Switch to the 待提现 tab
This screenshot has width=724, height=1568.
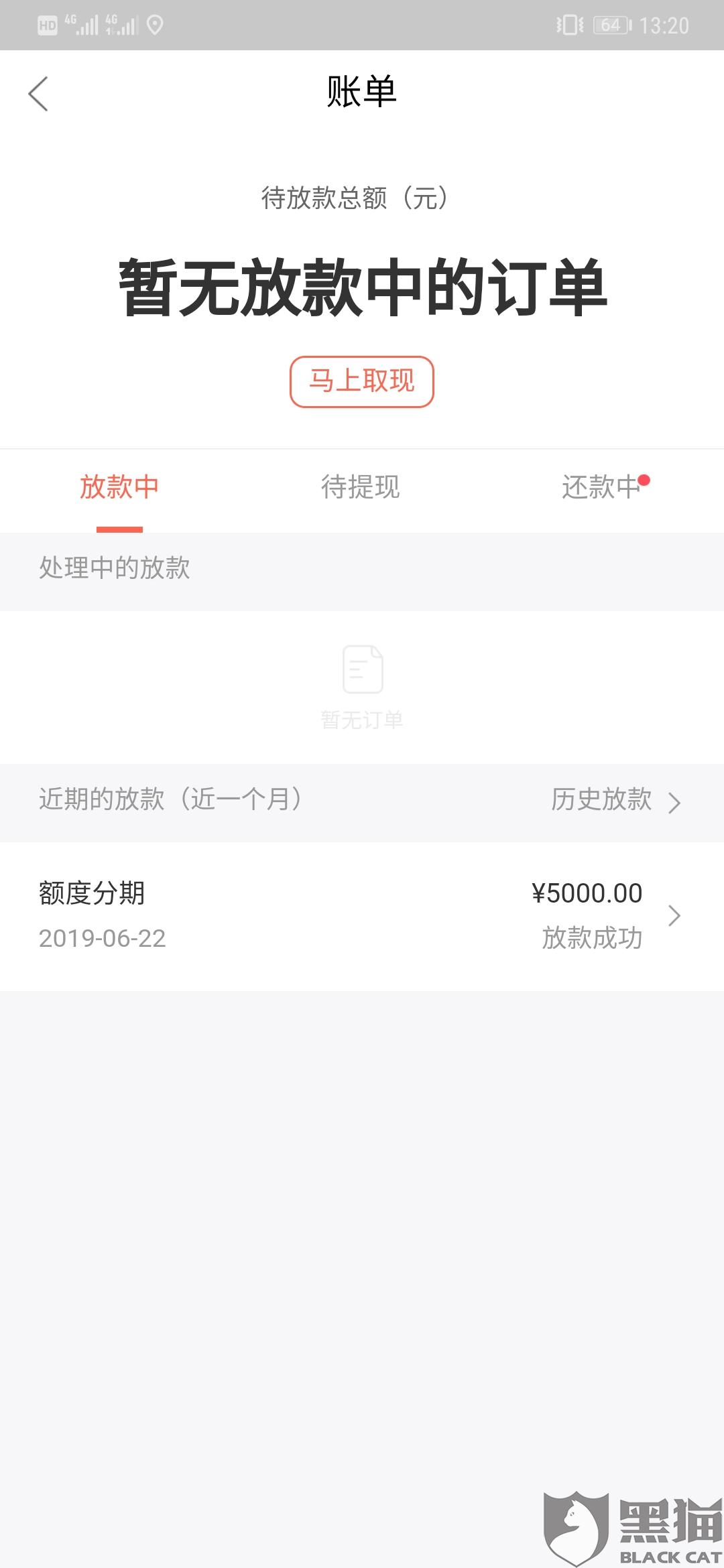361,487
